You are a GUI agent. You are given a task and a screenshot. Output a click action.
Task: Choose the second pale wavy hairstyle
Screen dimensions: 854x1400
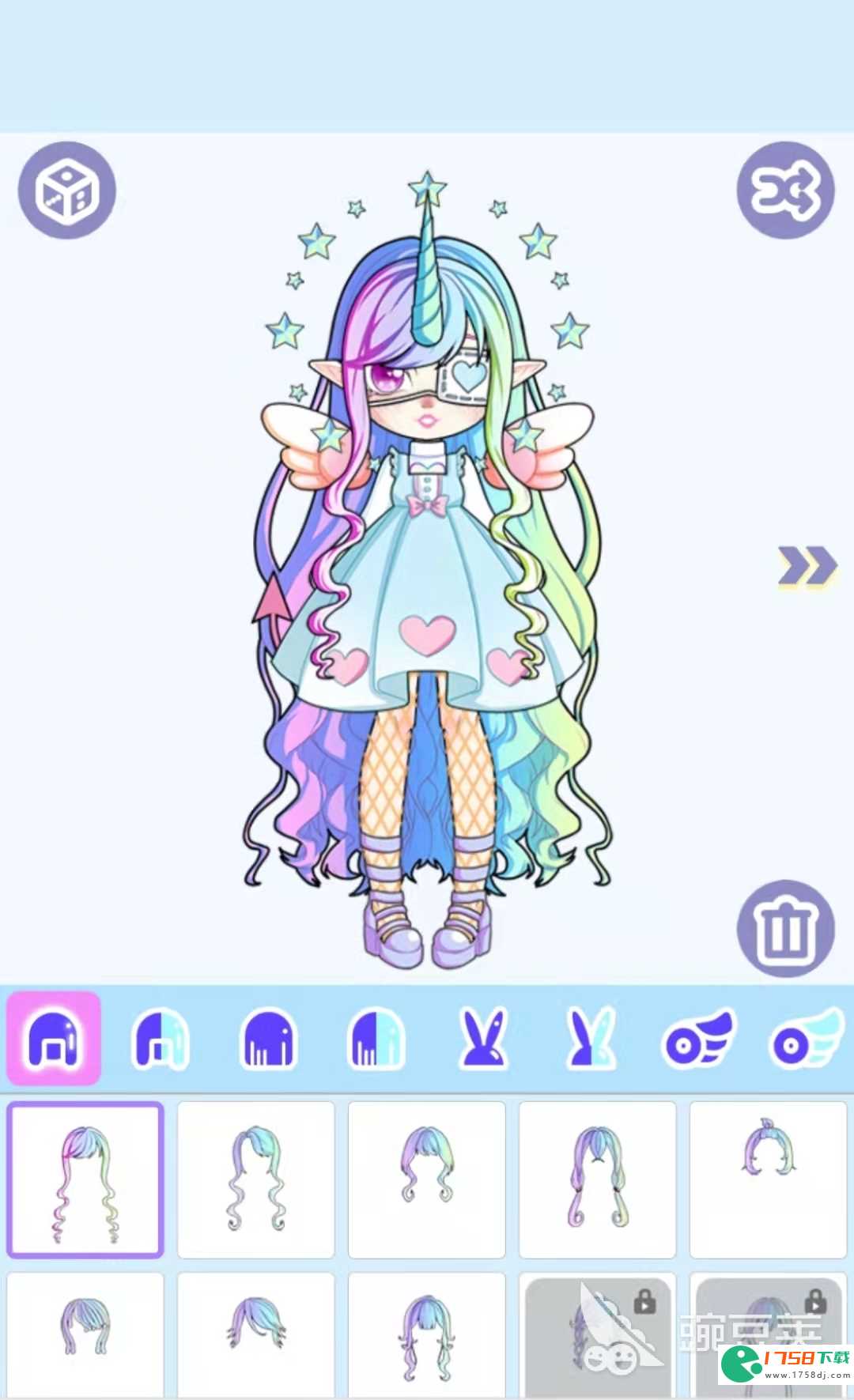tap(256, 1179)
